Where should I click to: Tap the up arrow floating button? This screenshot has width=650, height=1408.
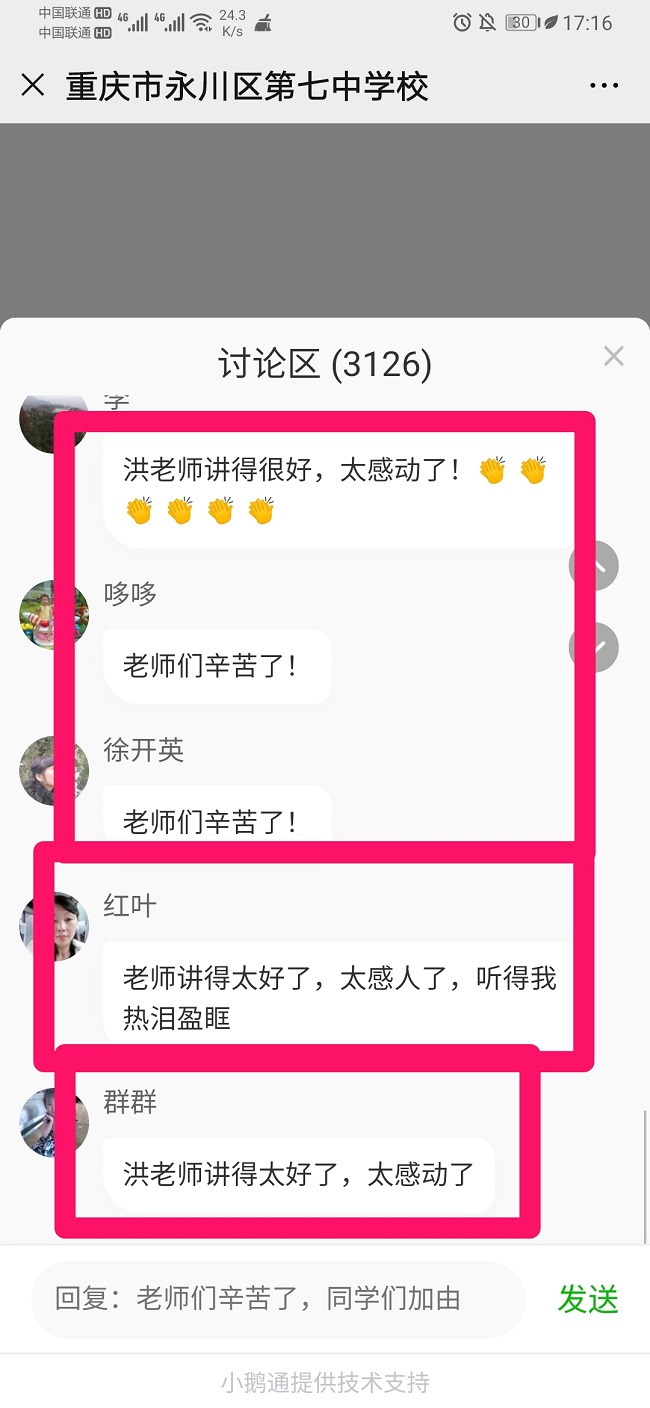coord(596,566)
